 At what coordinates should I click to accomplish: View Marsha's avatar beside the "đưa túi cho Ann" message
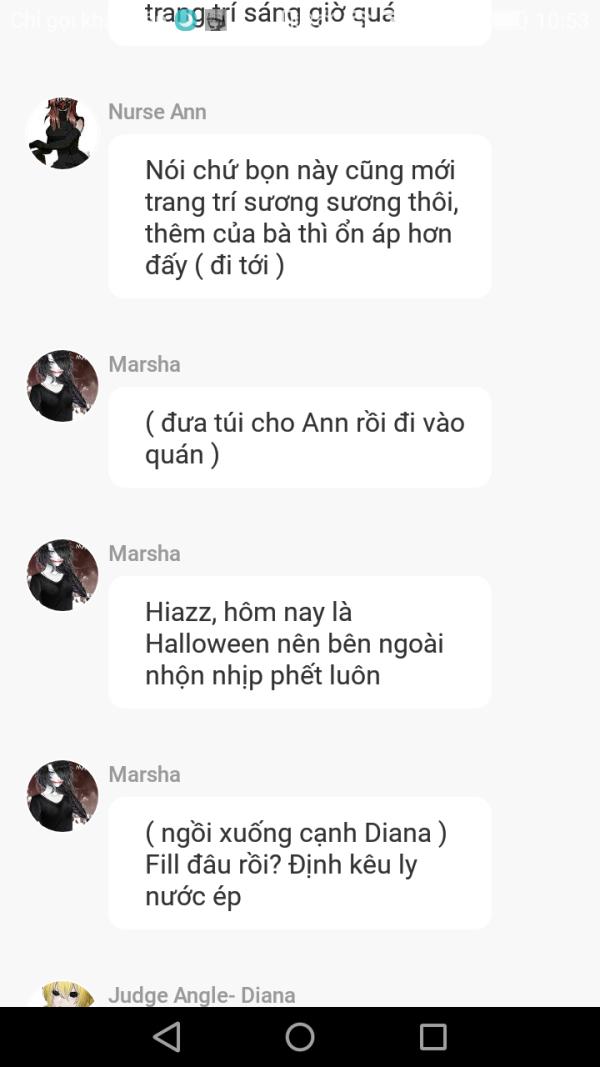62,386
